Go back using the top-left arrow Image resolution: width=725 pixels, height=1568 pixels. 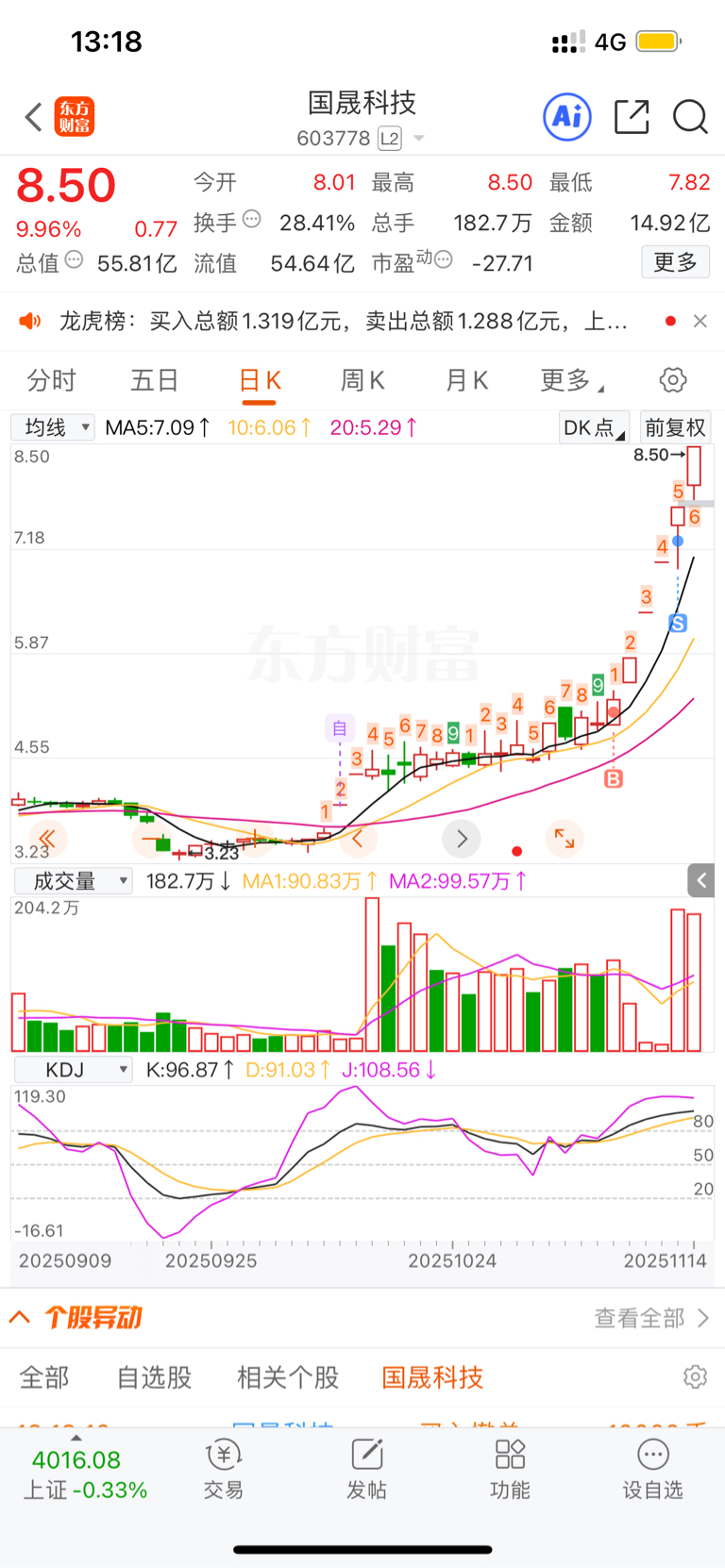coord(34,118)
